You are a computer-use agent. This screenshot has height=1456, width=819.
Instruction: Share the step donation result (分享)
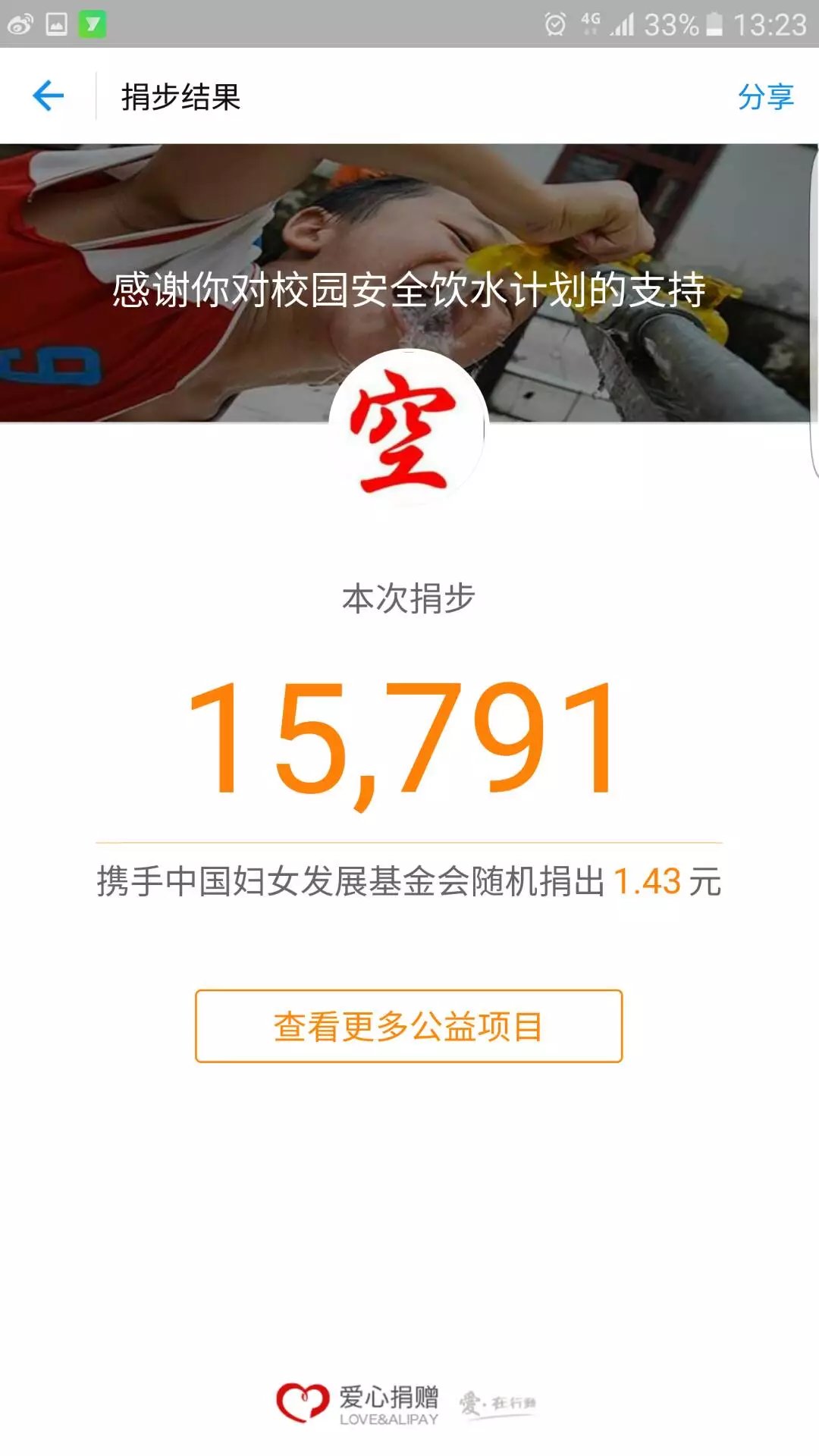point(765,97)
